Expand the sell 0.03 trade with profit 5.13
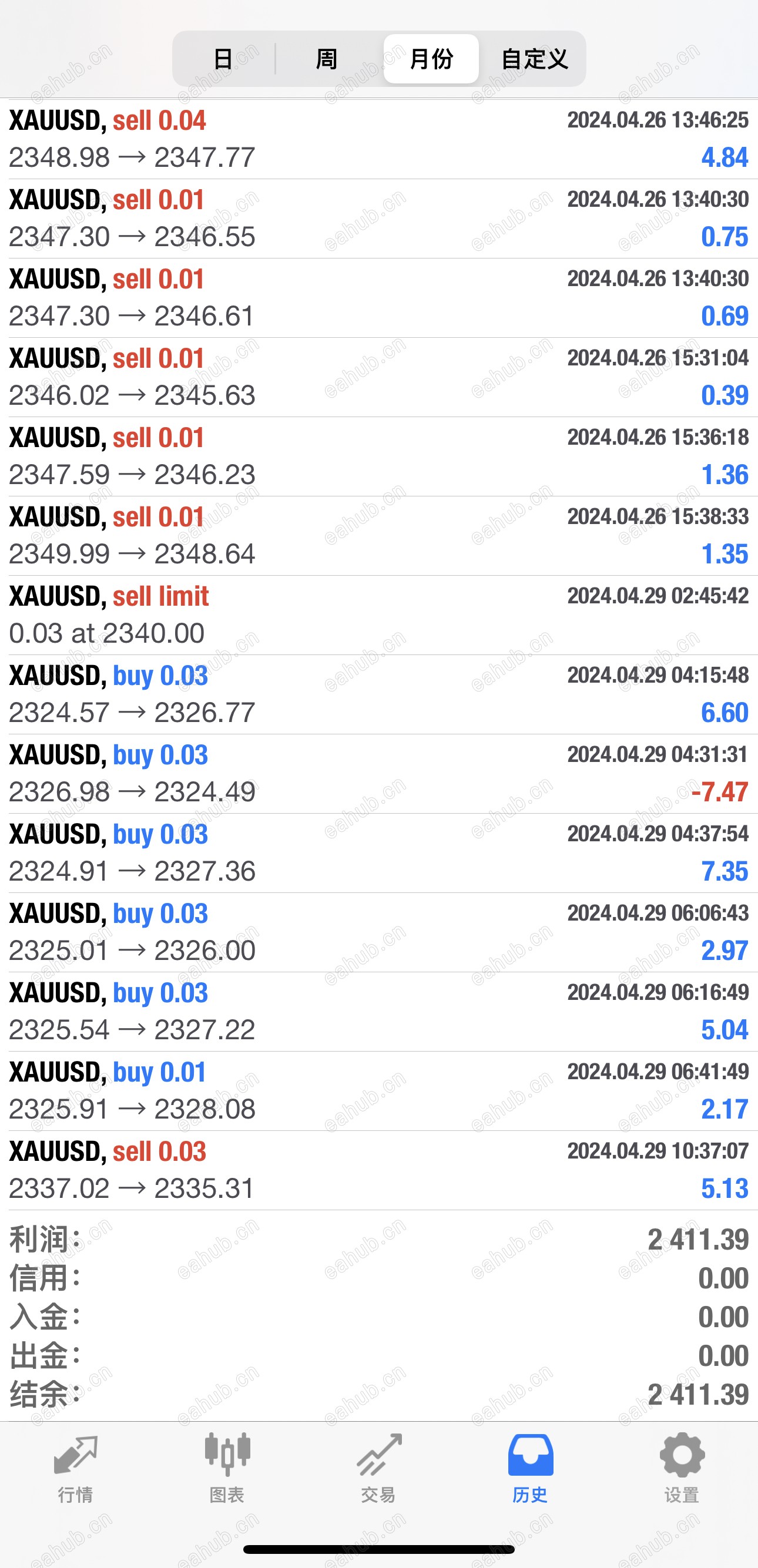758x1568 pixels. tap(378, 1170)
